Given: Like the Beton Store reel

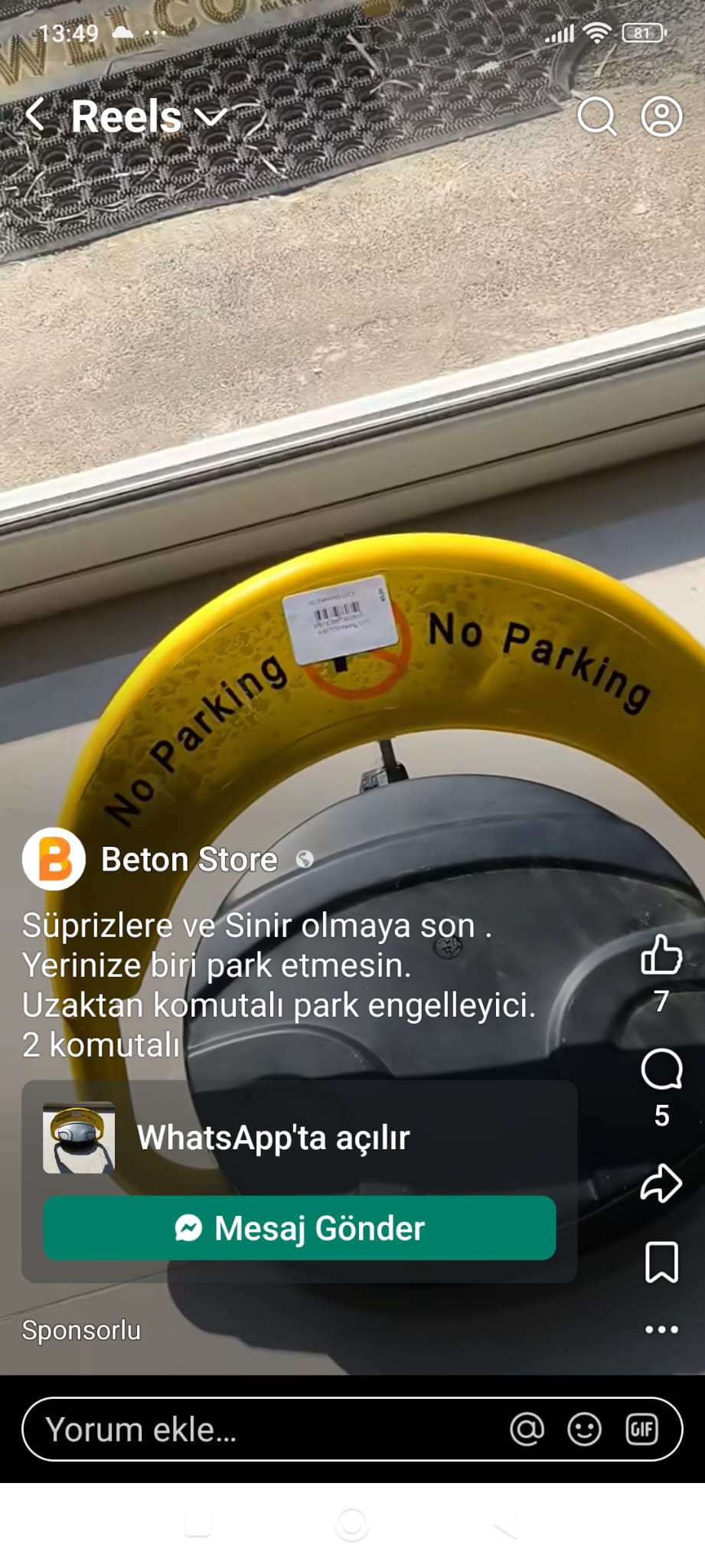Looking at the screenshot, I should coord(661,955).
